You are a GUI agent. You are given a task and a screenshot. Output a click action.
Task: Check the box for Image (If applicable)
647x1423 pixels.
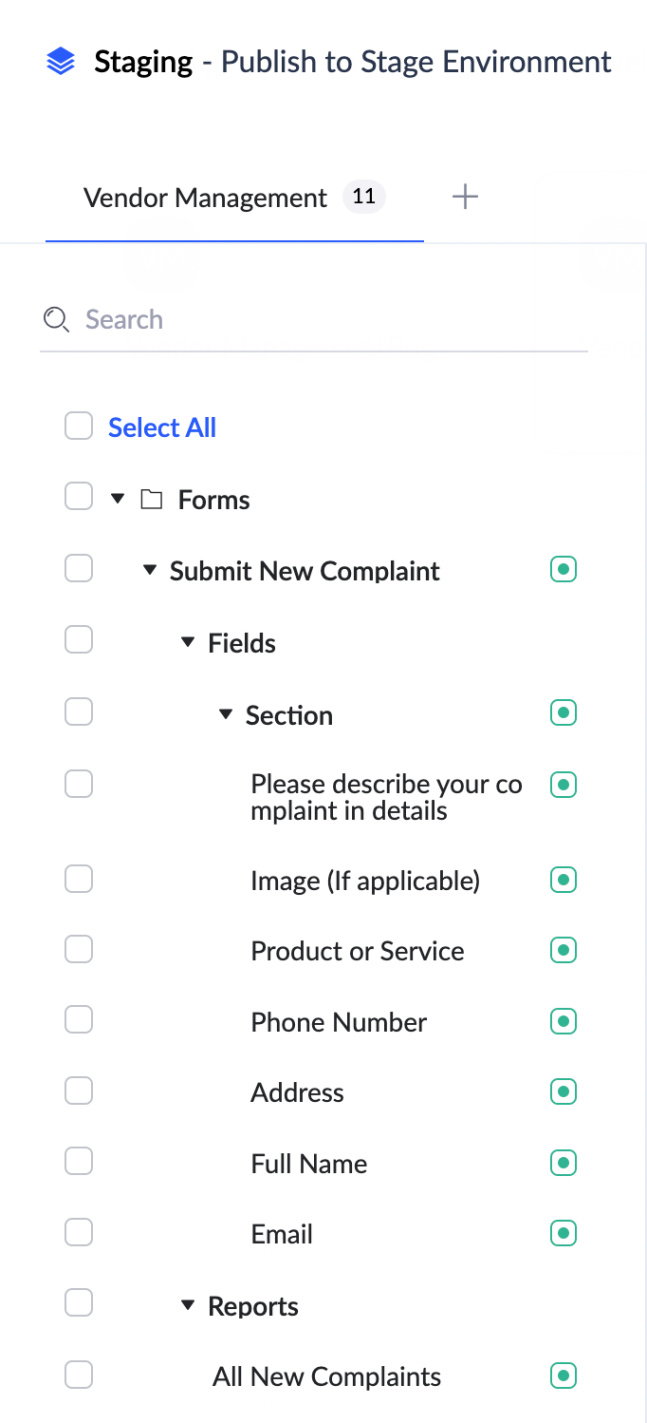tap(78, 878)
